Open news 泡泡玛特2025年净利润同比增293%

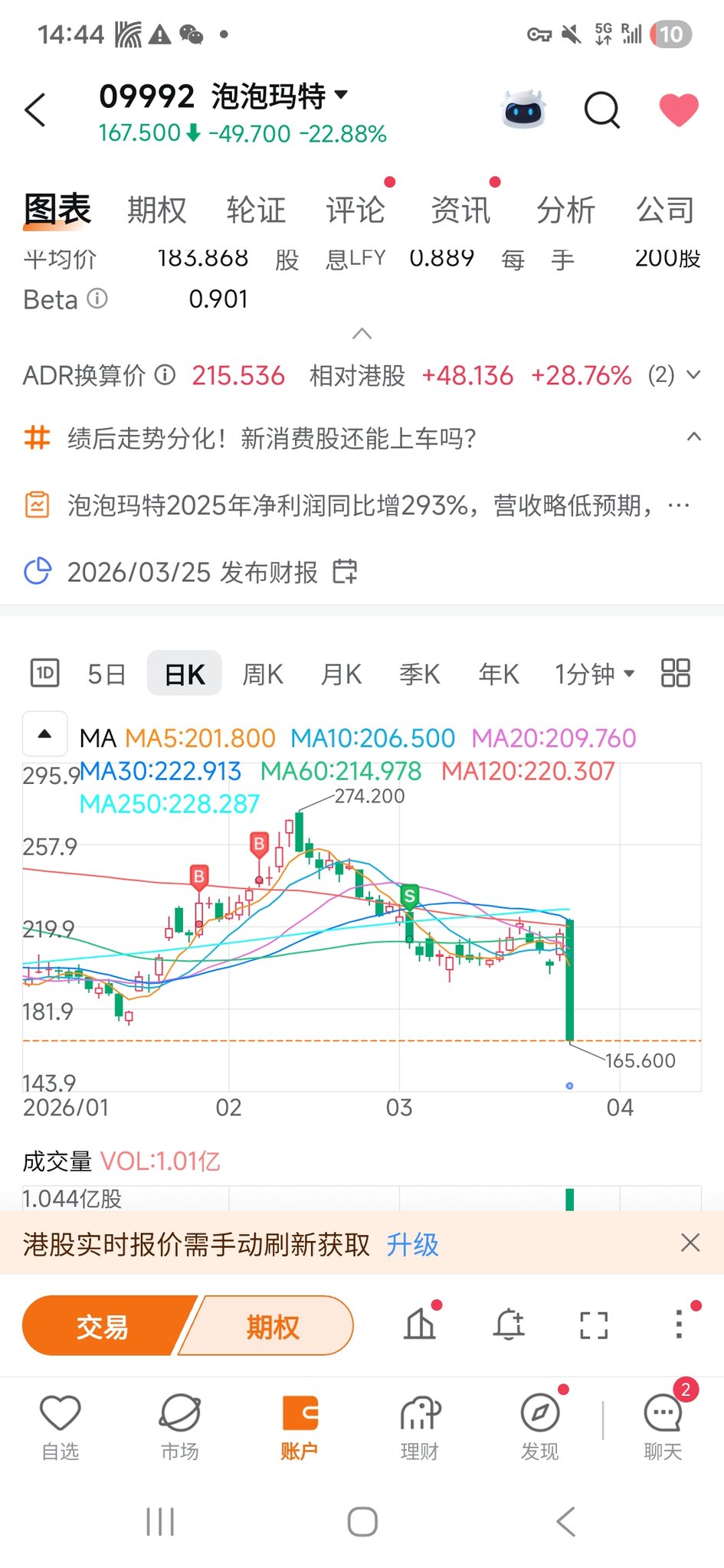tap(360, 505)
